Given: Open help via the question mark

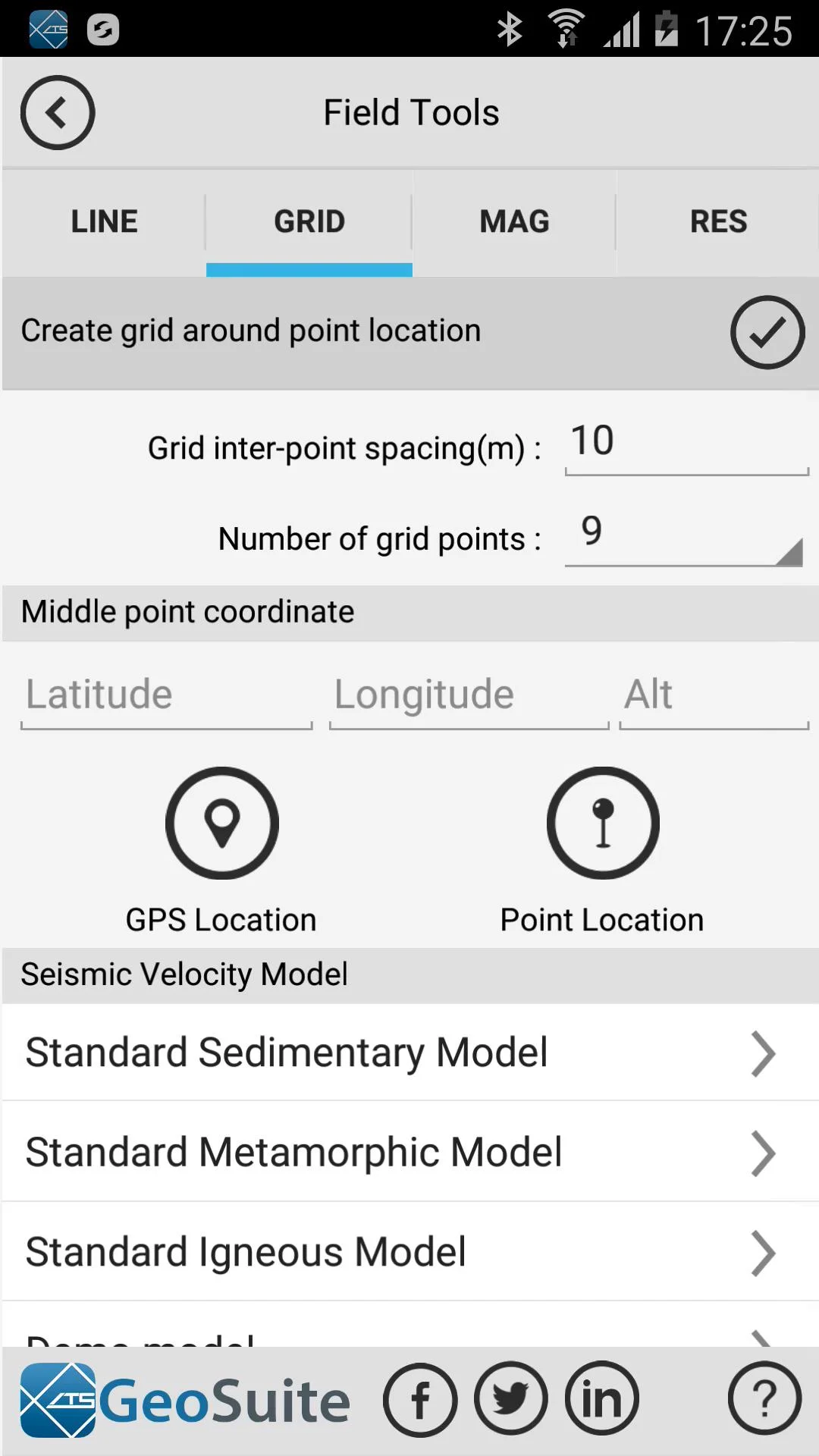Looking at the screenshot, I should 764,1398.
